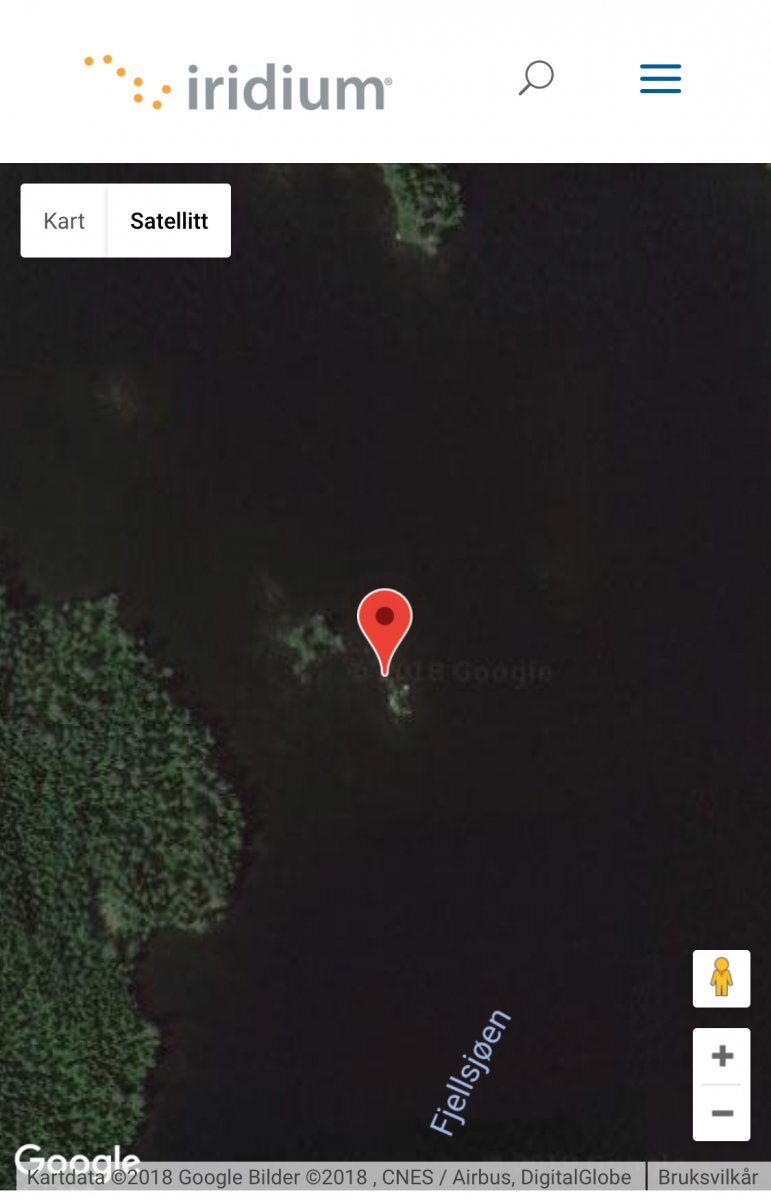Tap the Iridium logo to go home
Viewport: 771px width, 1200px height.
238,83
